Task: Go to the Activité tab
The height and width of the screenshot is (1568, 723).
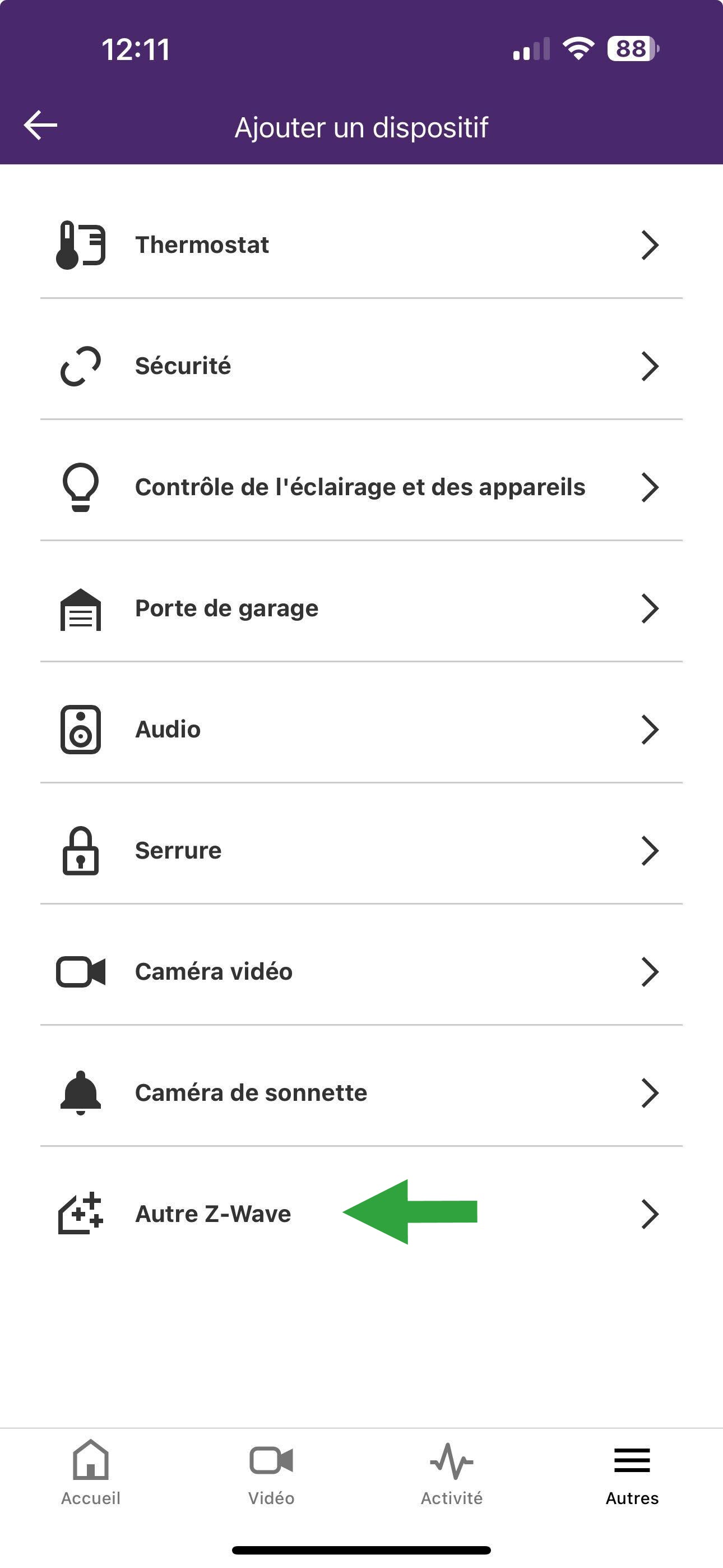Action: click(x=452, y=1473)
